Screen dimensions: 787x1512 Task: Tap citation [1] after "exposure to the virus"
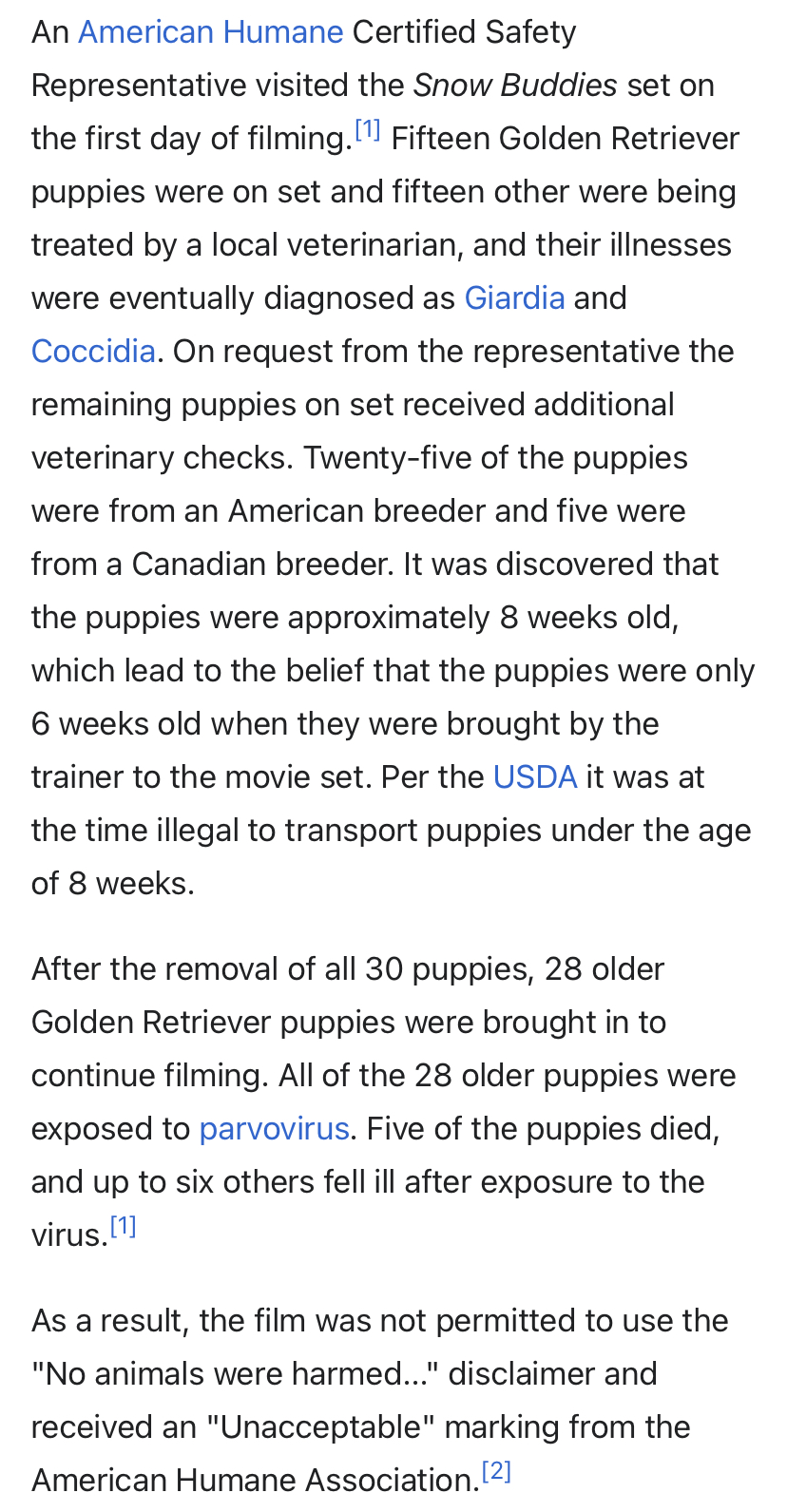tap(124, 1227)
